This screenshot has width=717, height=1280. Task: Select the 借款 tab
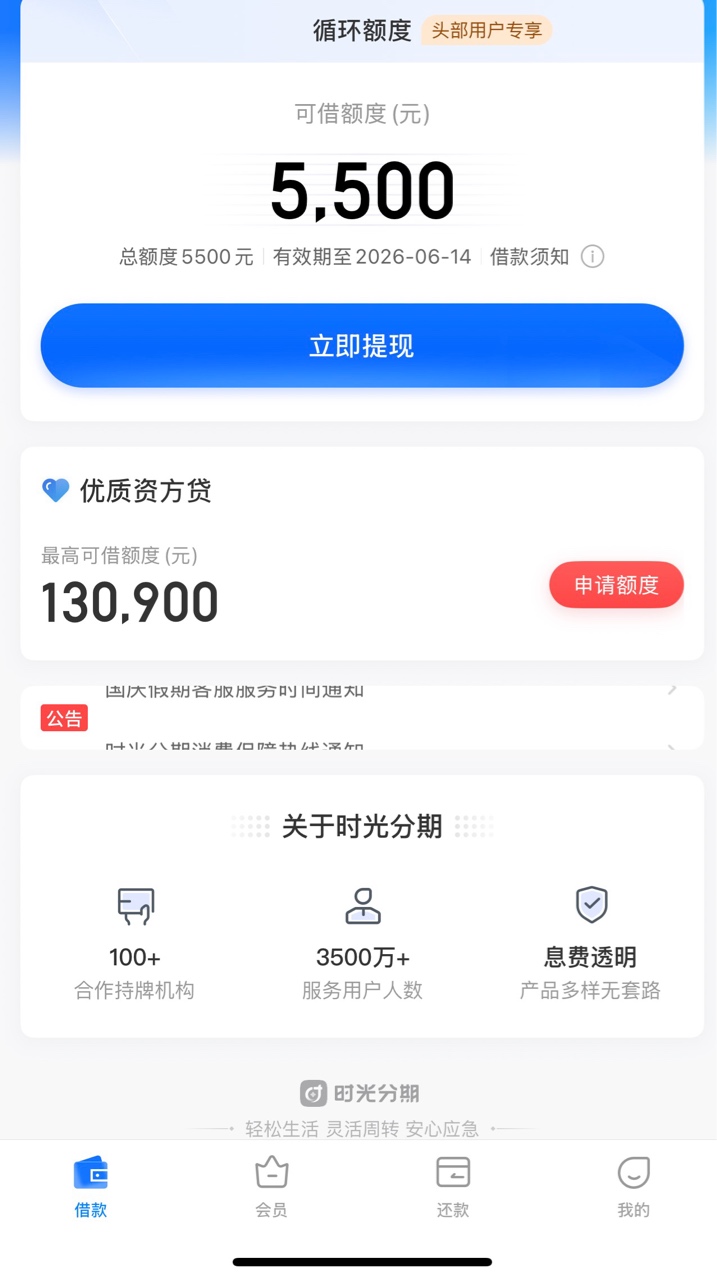click(x=91, y=1187)
